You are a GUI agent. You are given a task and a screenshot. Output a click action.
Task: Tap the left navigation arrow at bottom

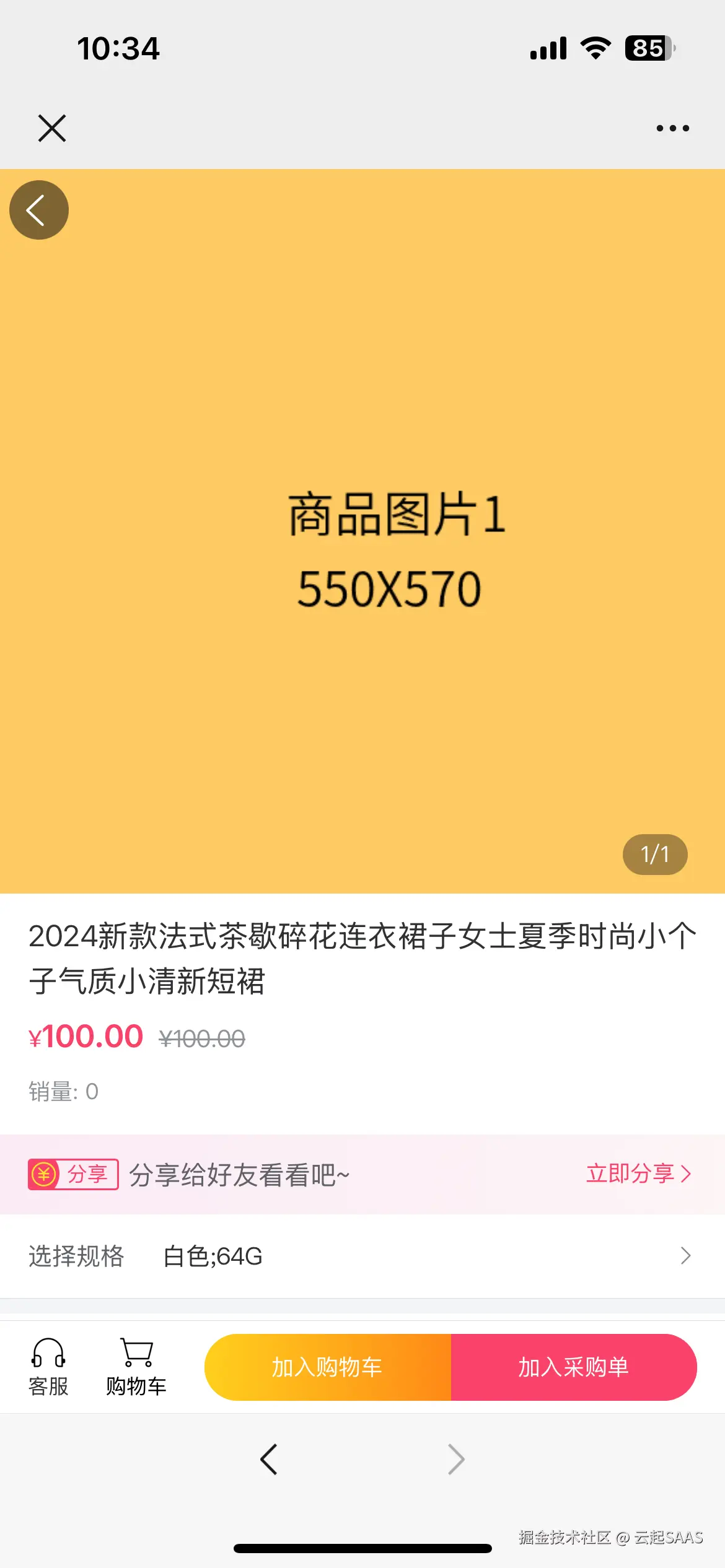tap(269, 1459)
